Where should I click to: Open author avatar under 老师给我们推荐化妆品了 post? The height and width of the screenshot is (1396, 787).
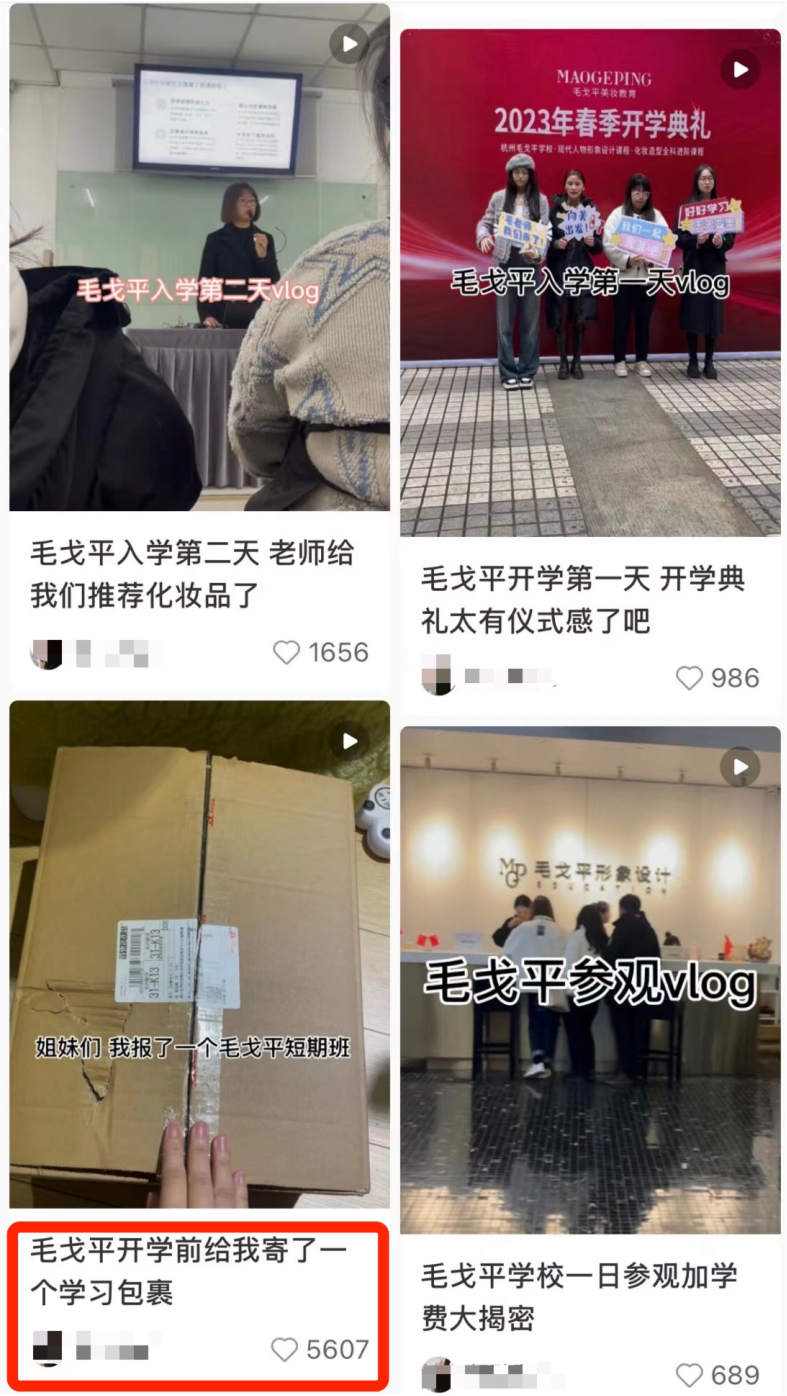(47, 653)
